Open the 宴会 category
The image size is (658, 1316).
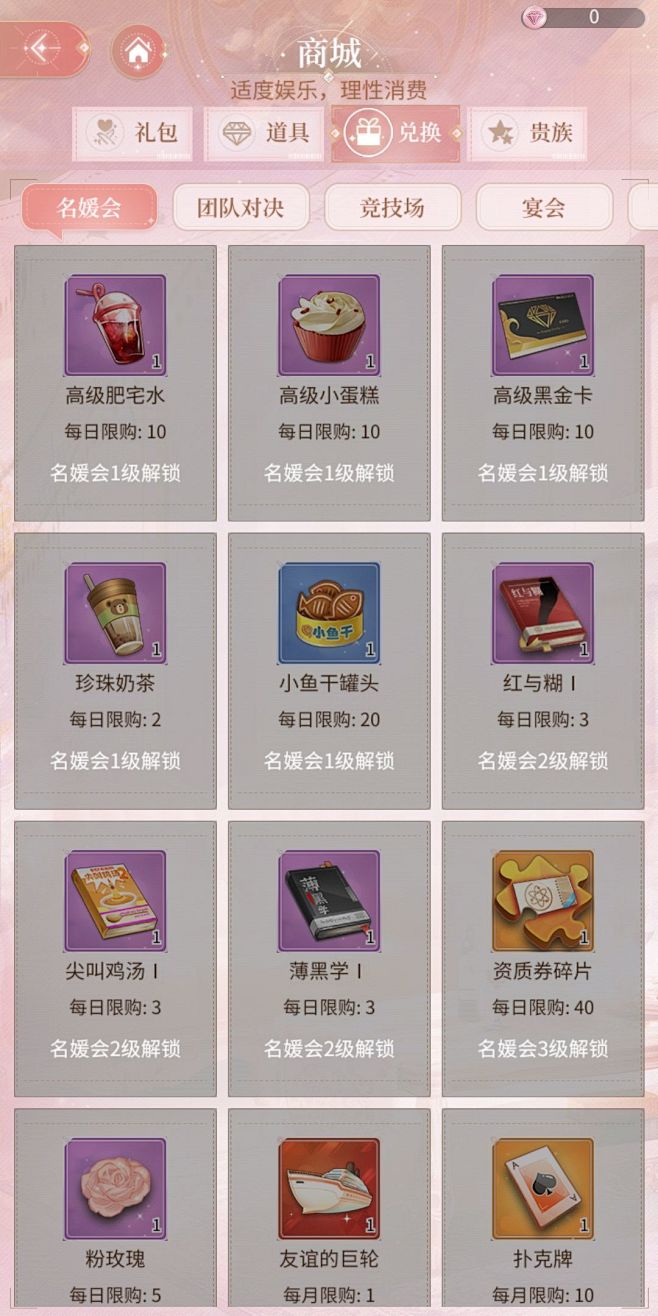tap(544, 208)
